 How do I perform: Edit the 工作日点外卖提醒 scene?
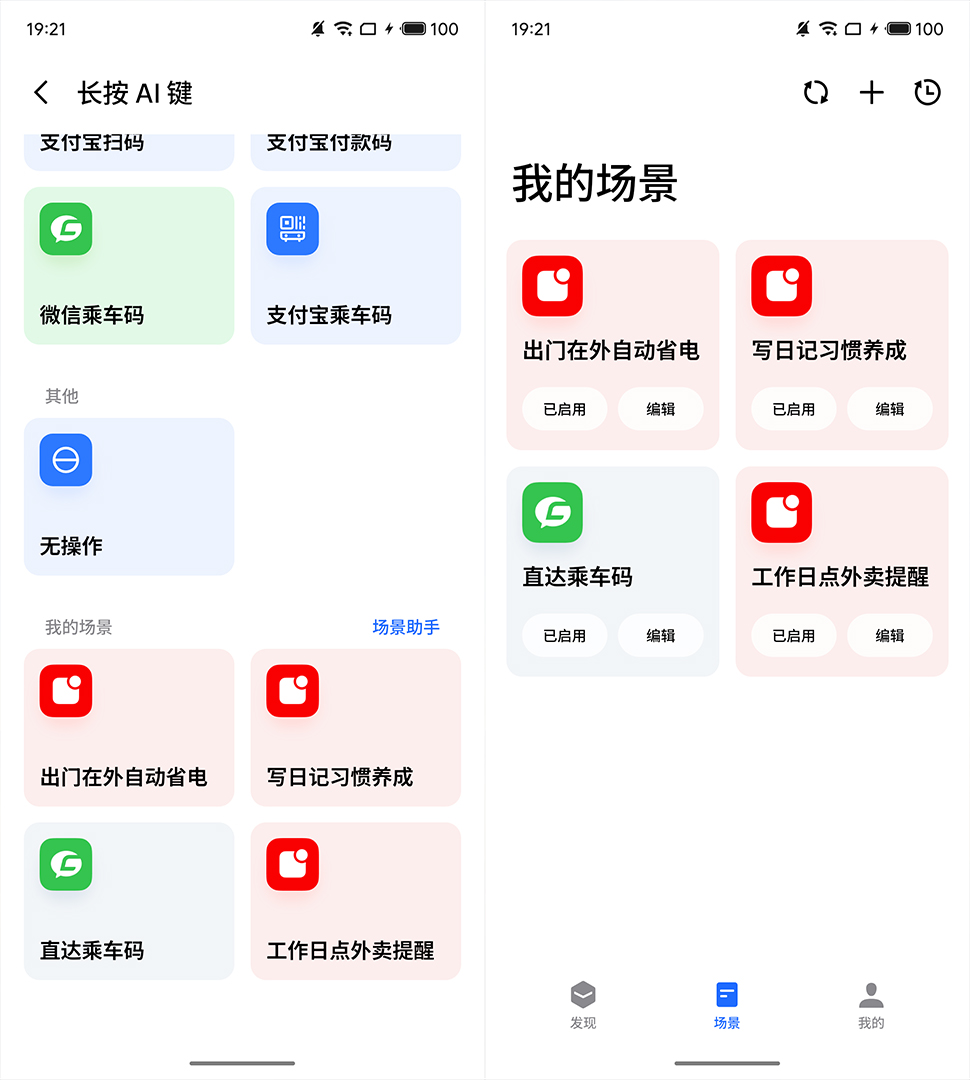[x=890, y=635]
